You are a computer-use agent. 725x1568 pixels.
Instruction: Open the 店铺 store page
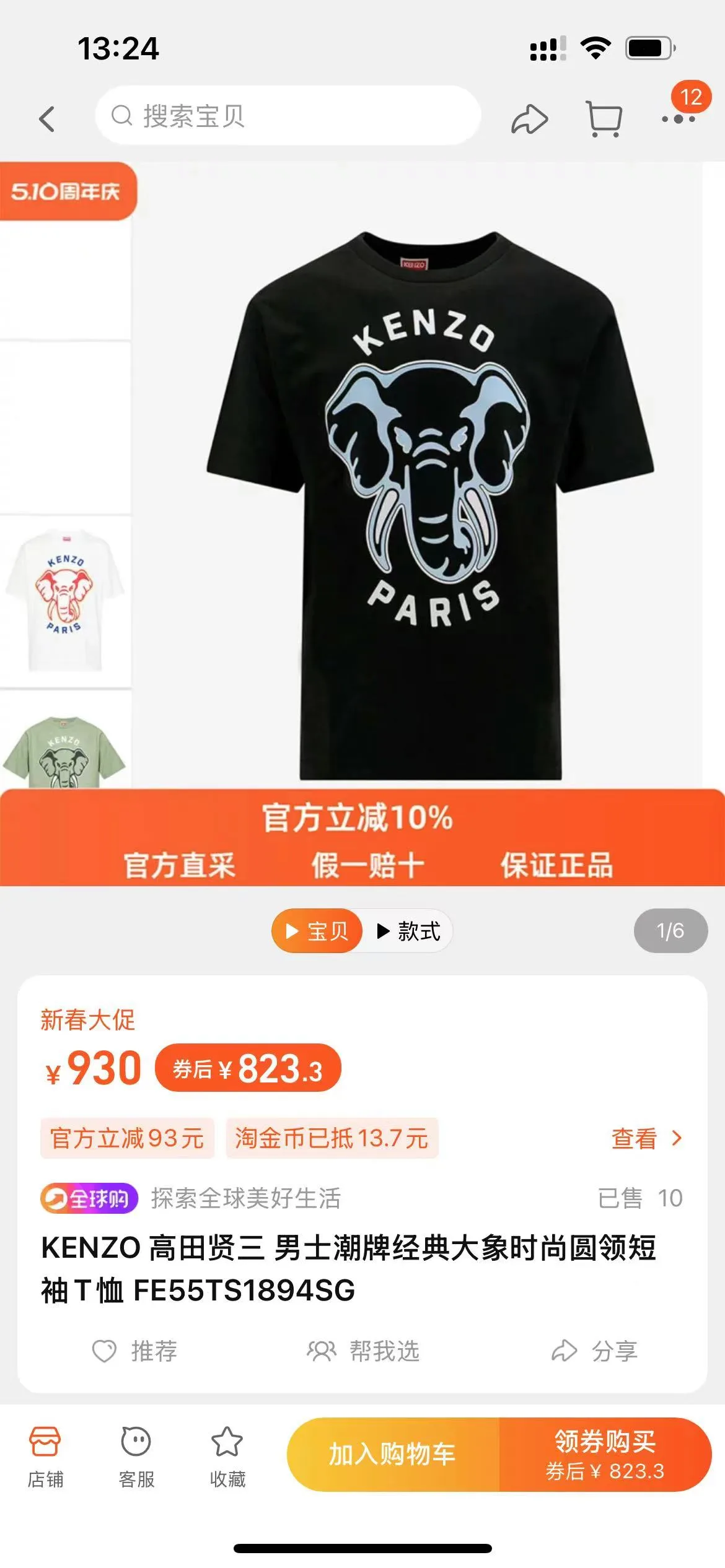pos(45,1457)
